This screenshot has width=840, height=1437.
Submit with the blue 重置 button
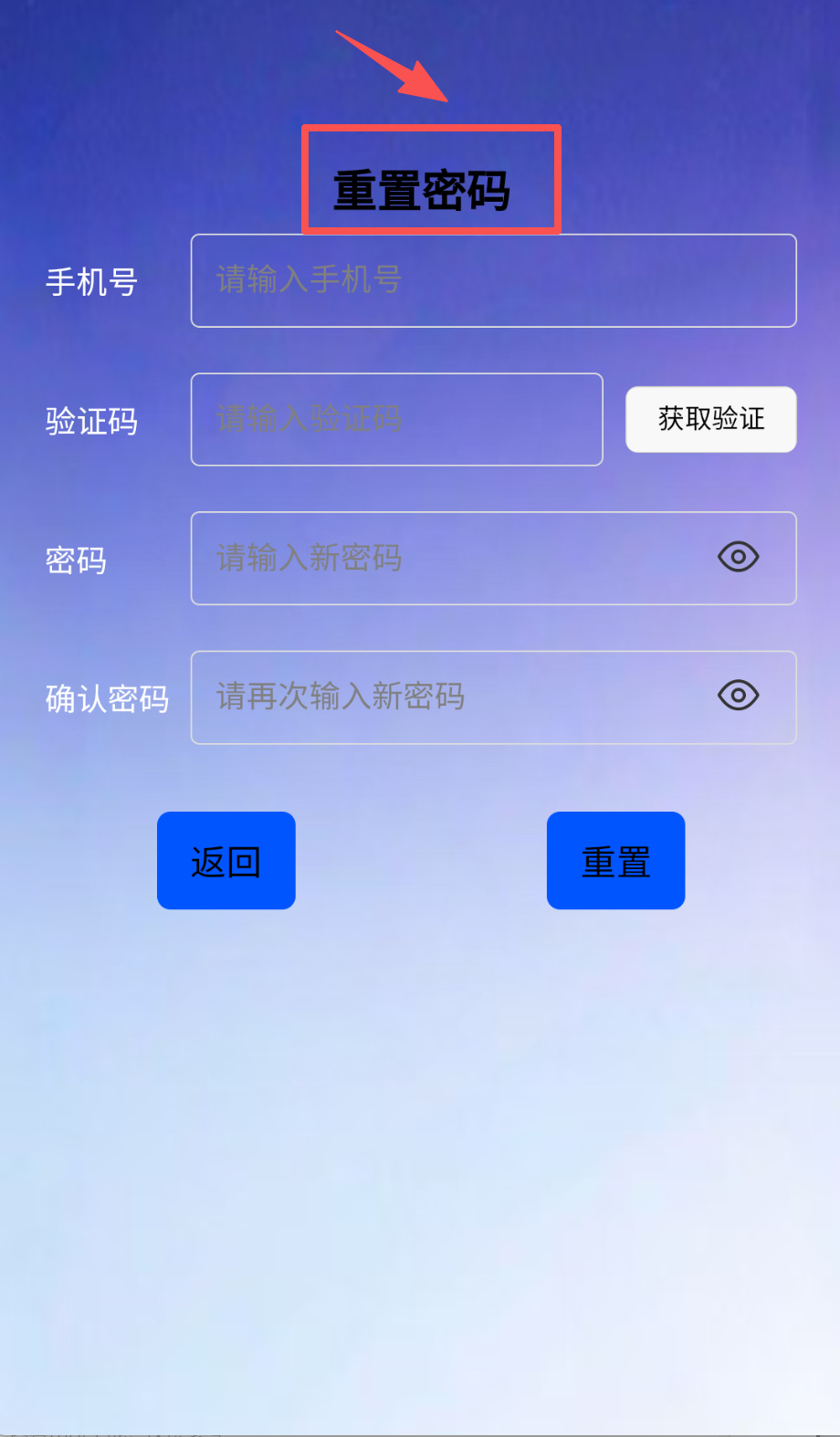[x=615, y=860]
